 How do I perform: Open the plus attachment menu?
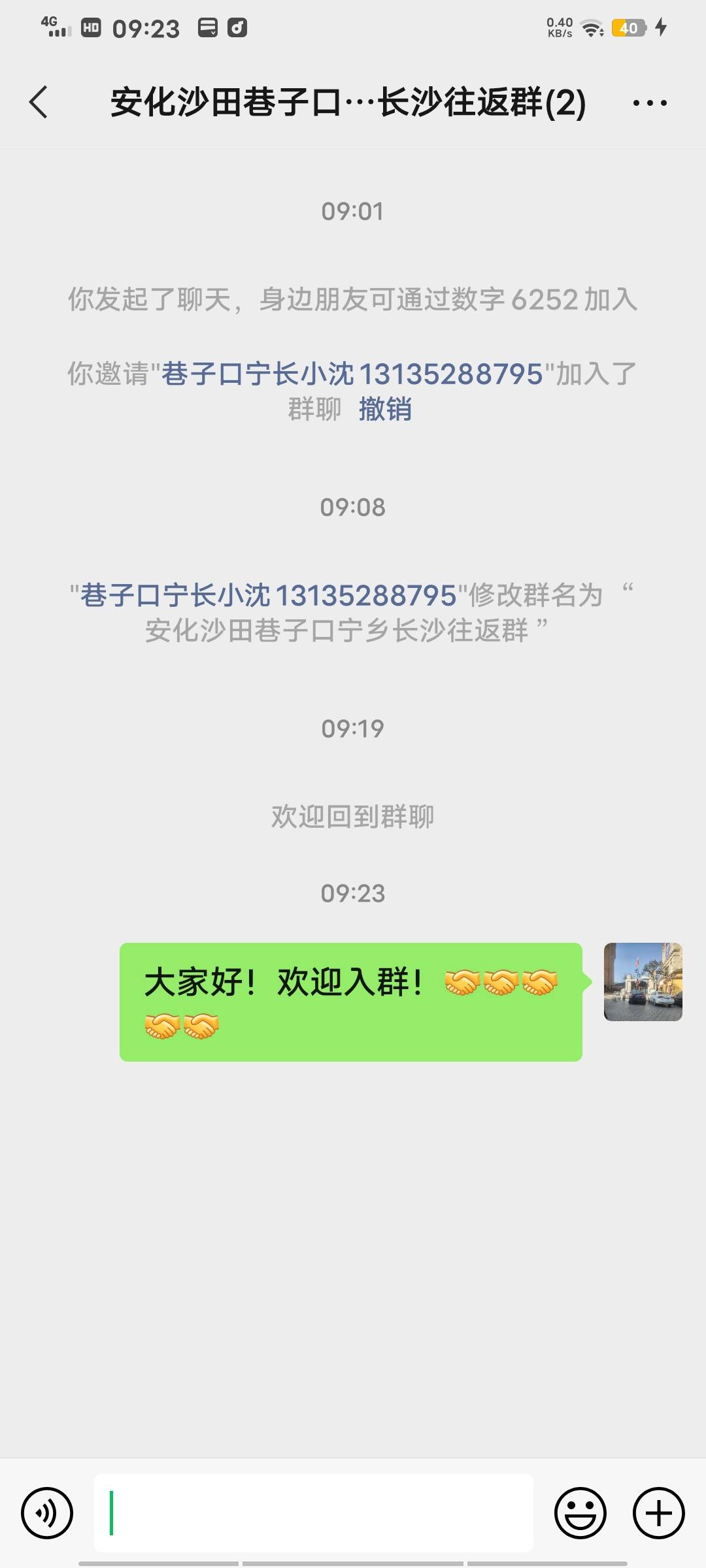click(659, 1512)
